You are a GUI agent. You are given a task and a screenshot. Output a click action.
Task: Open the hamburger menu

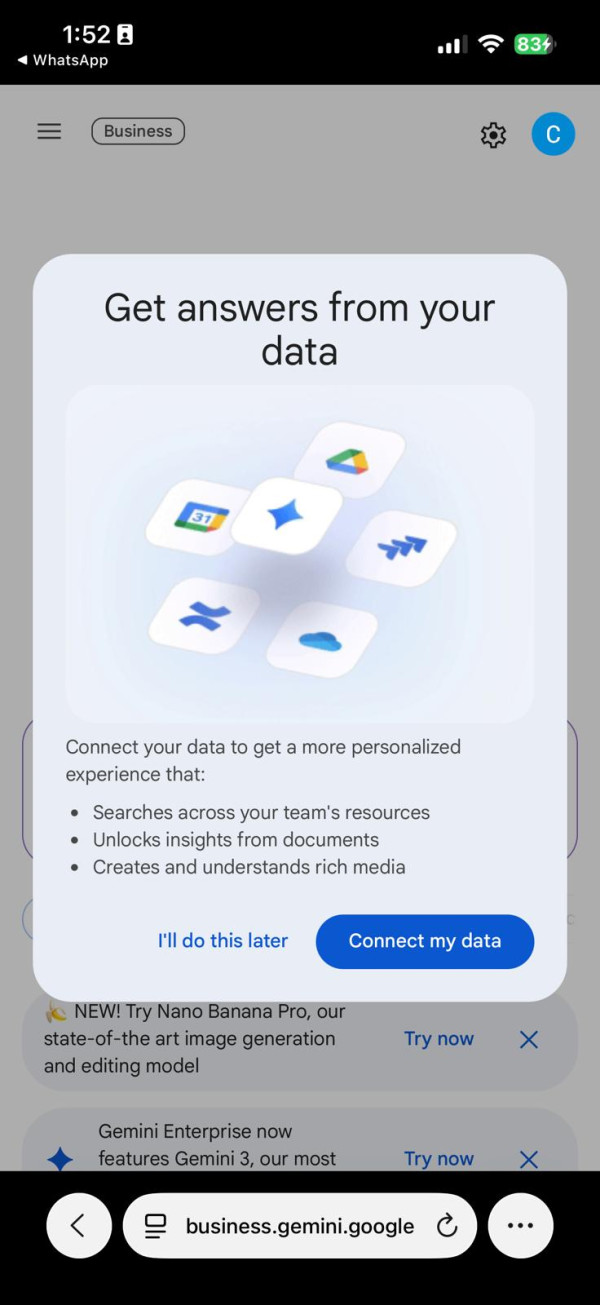click(49, 131)
